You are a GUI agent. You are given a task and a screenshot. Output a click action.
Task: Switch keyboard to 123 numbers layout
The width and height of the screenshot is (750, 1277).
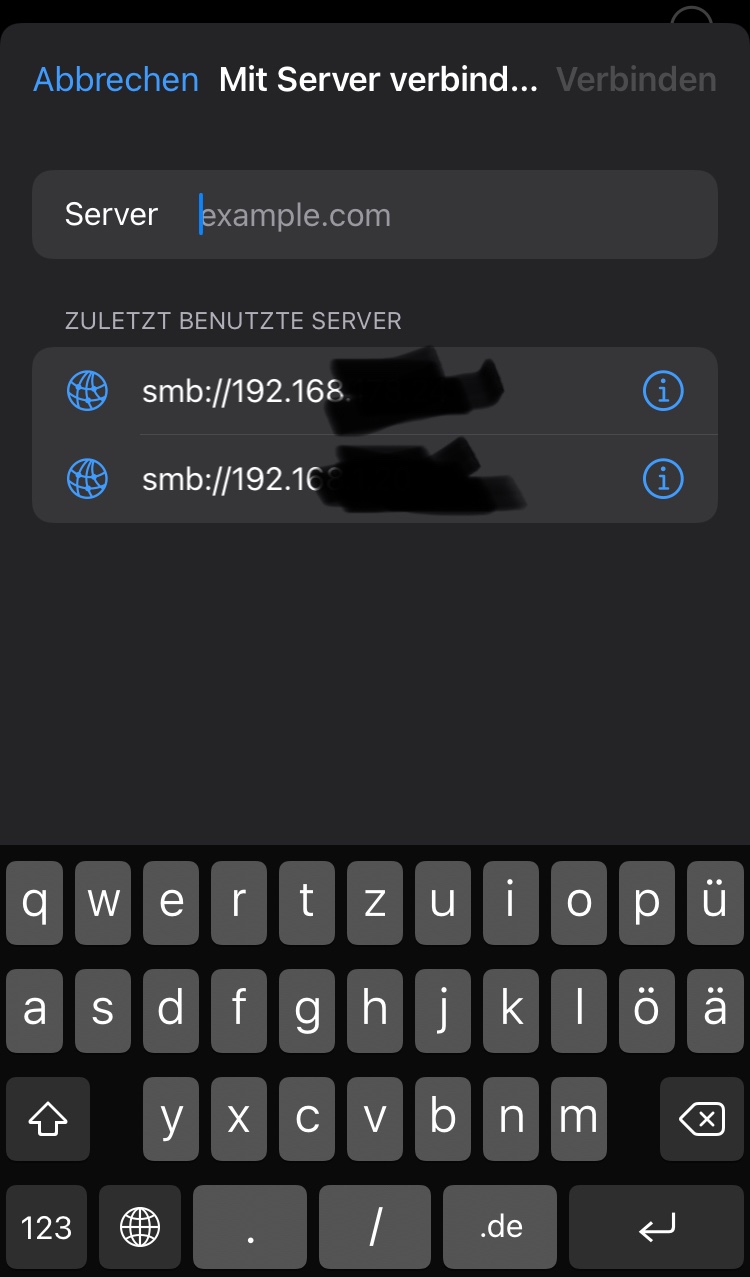(47, 1227)
